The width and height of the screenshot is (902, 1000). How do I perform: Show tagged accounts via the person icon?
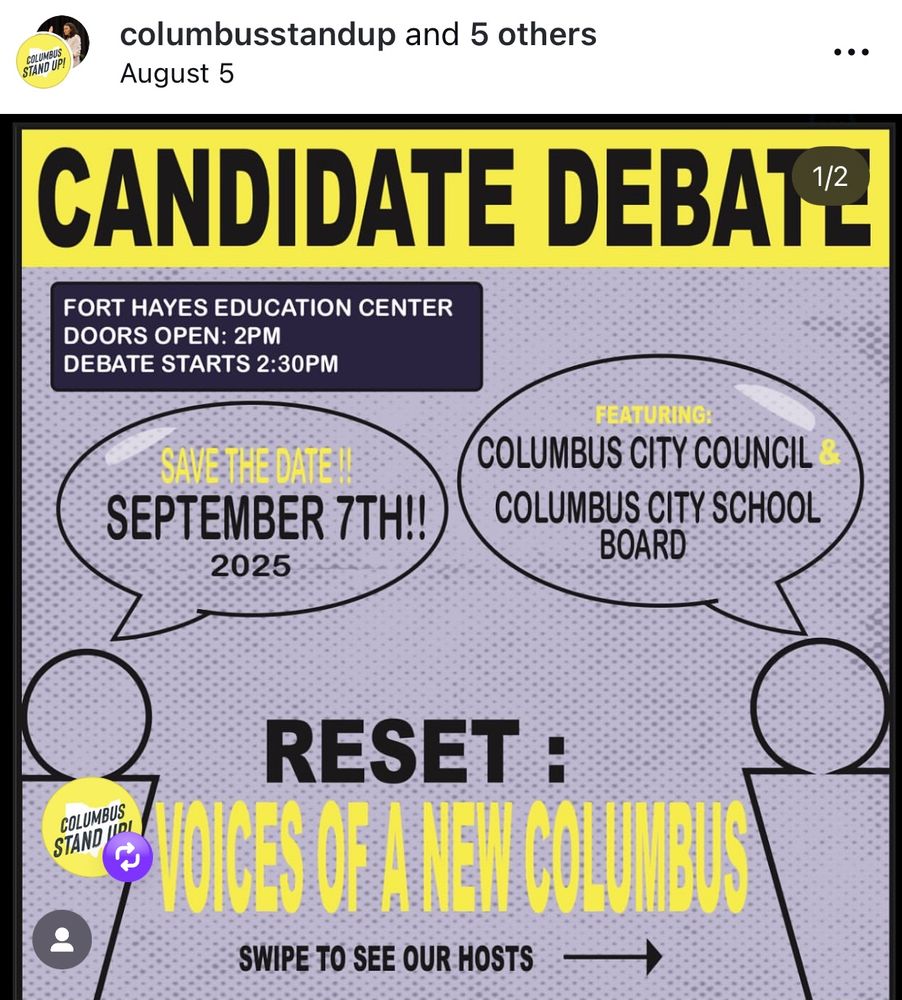coord(62,939)
